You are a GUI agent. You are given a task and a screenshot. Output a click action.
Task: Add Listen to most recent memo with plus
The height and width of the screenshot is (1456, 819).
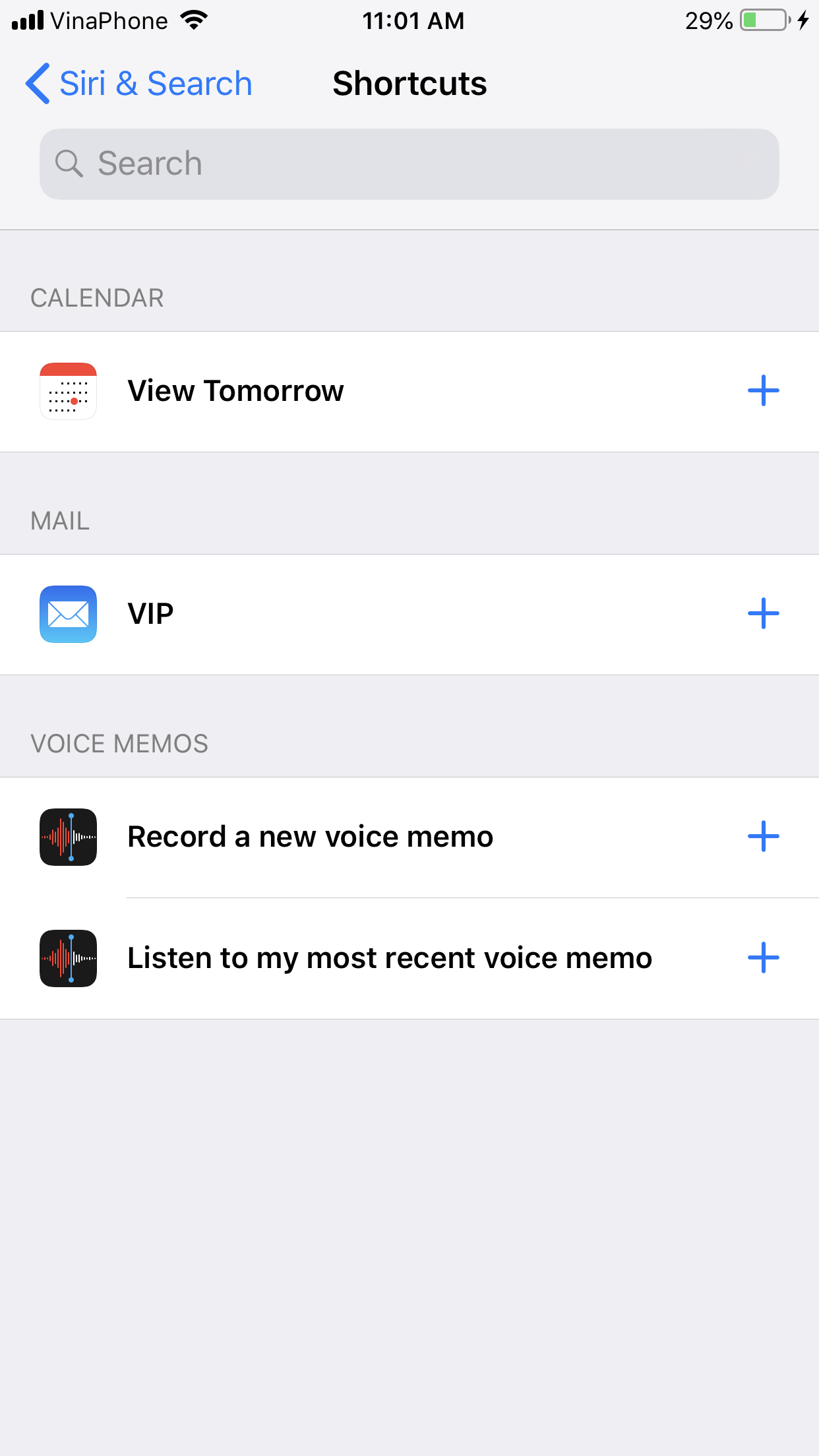point(763,958)
